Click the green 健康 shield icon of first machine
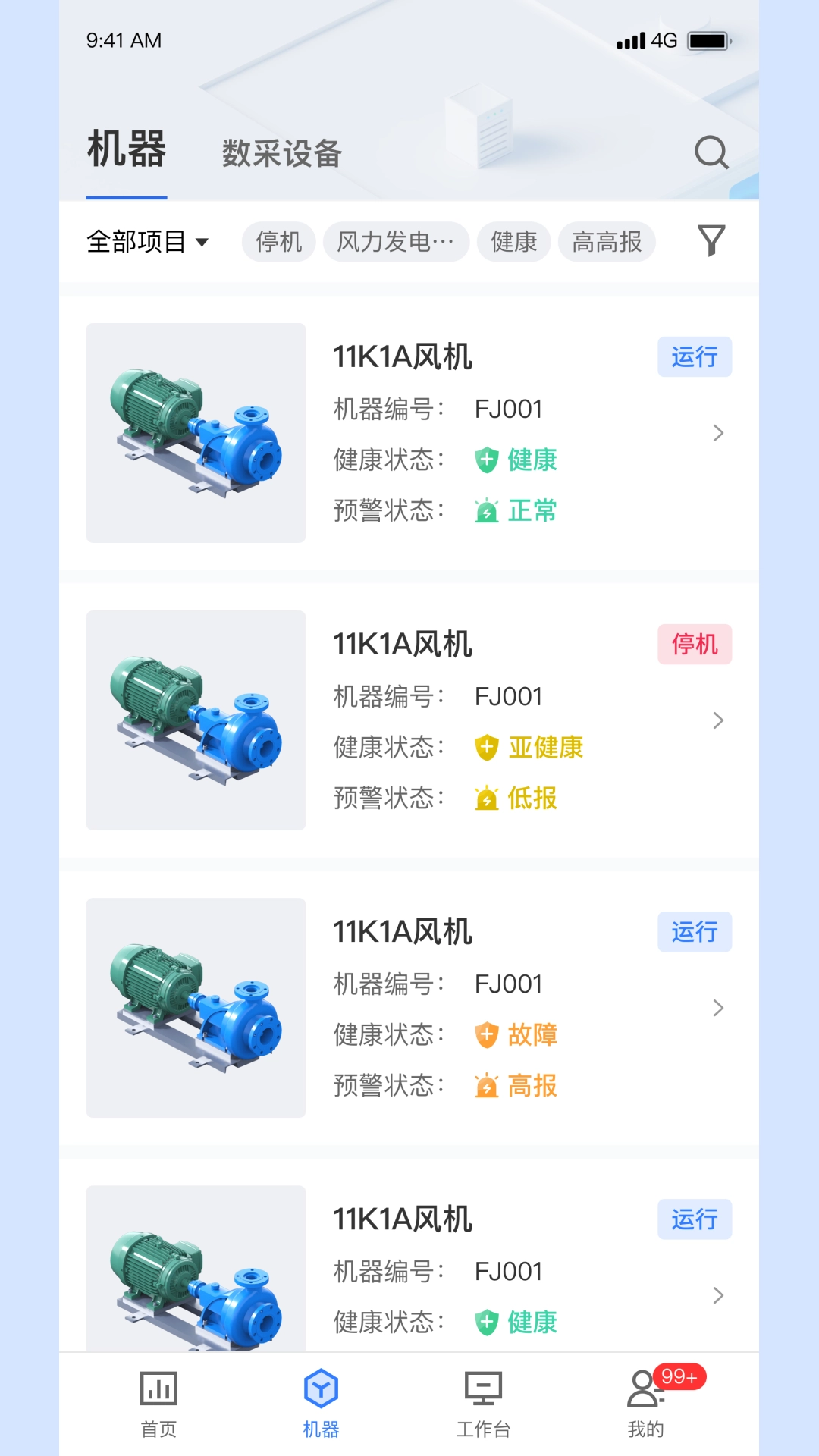 tap(486, 460)
